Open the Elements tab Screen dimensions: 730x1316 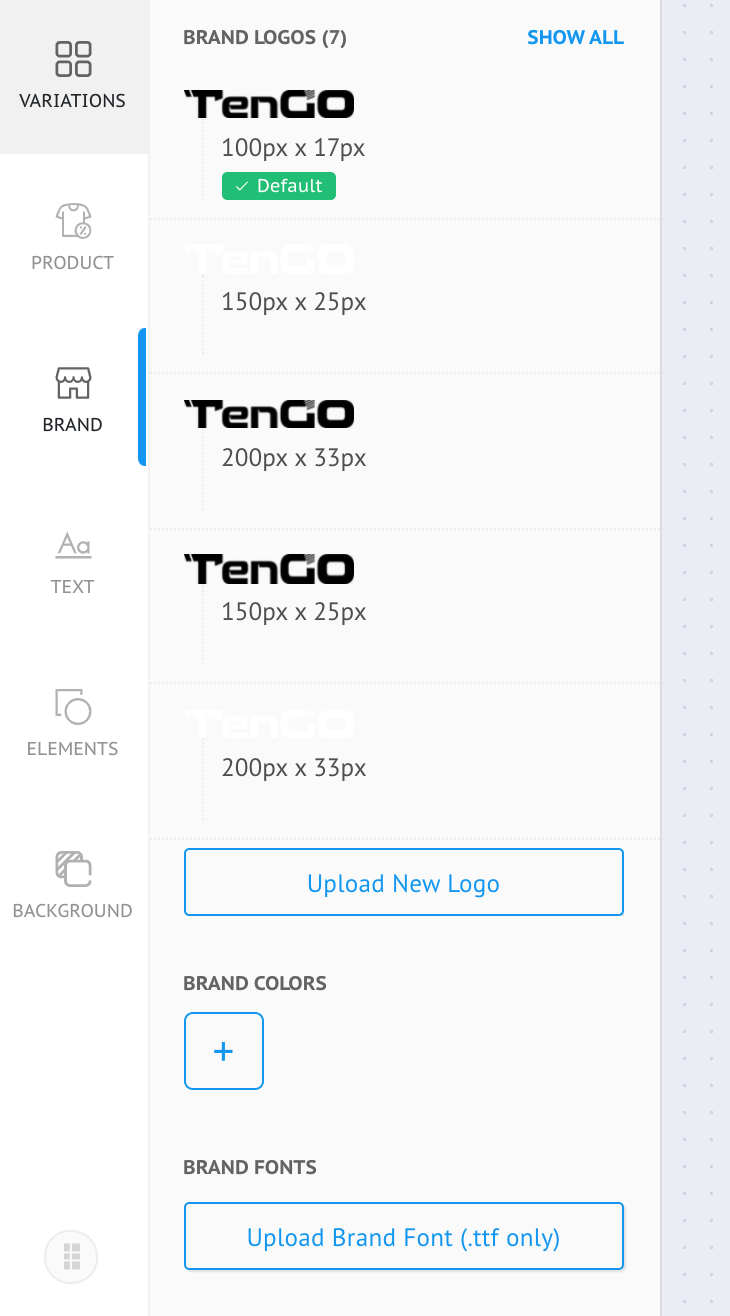pyautogui.click(x=72, y=723)
